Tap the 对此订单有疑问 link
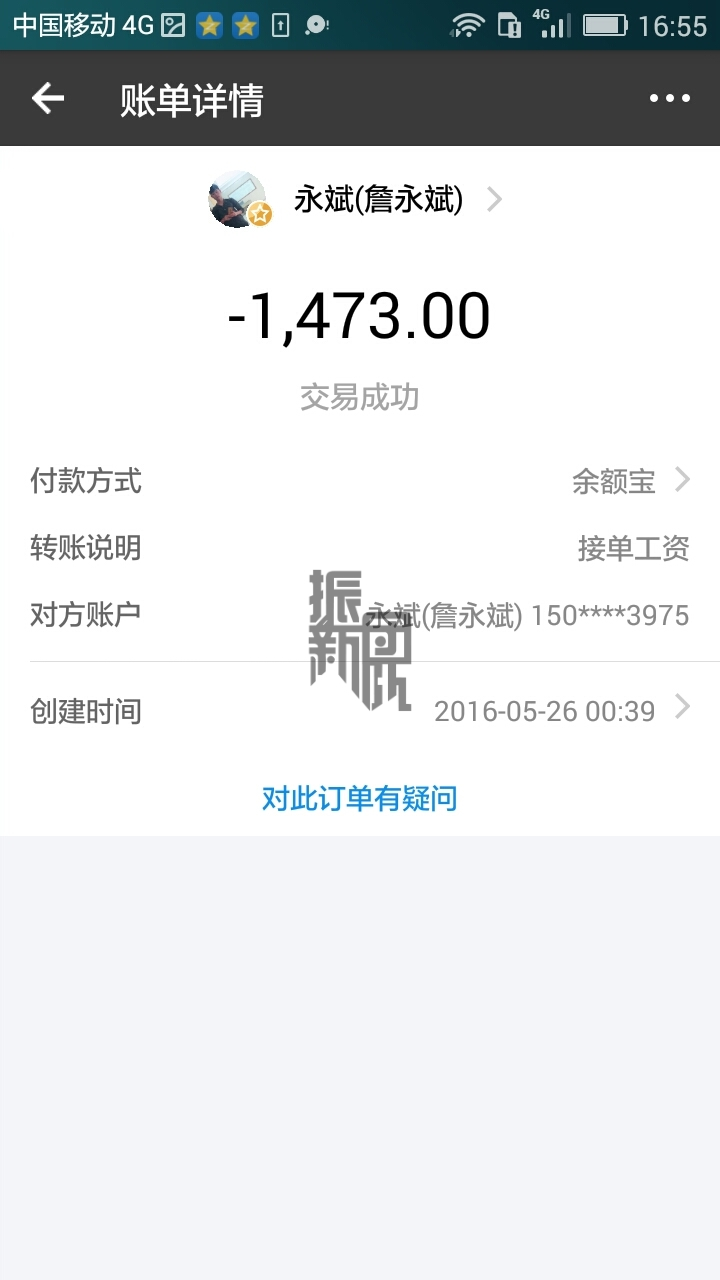The width and height of the screenshot is (720, 1280). [359, 798]
